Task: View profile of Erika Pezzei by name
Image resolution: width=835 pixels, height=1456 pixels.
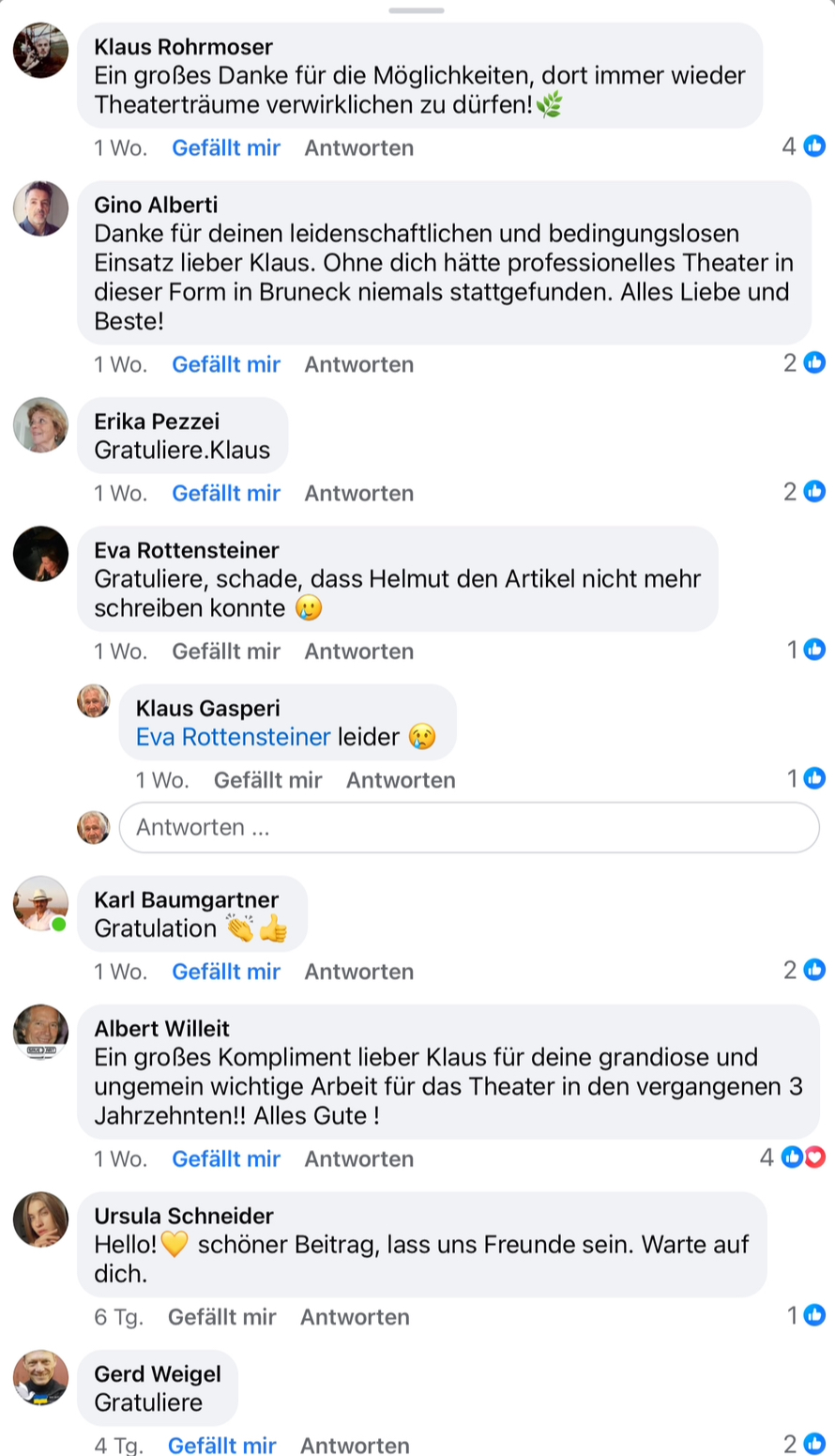Action: click(157, 421)
